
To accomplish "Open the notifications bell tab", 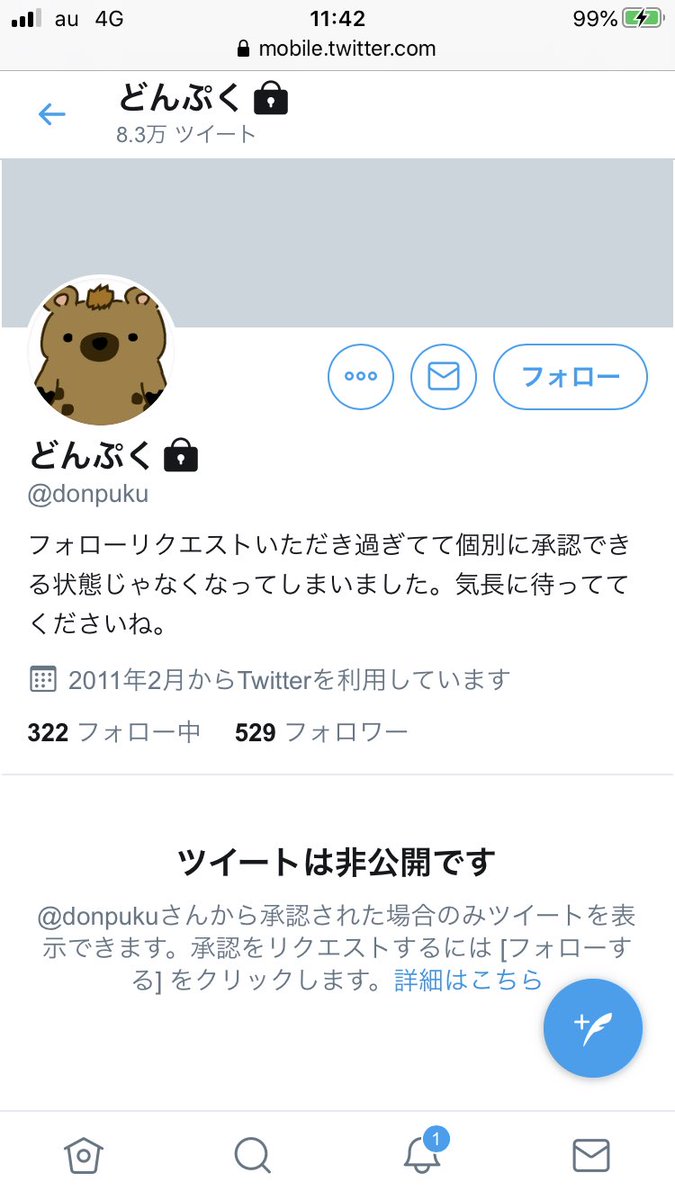I will click(423, 1153).
